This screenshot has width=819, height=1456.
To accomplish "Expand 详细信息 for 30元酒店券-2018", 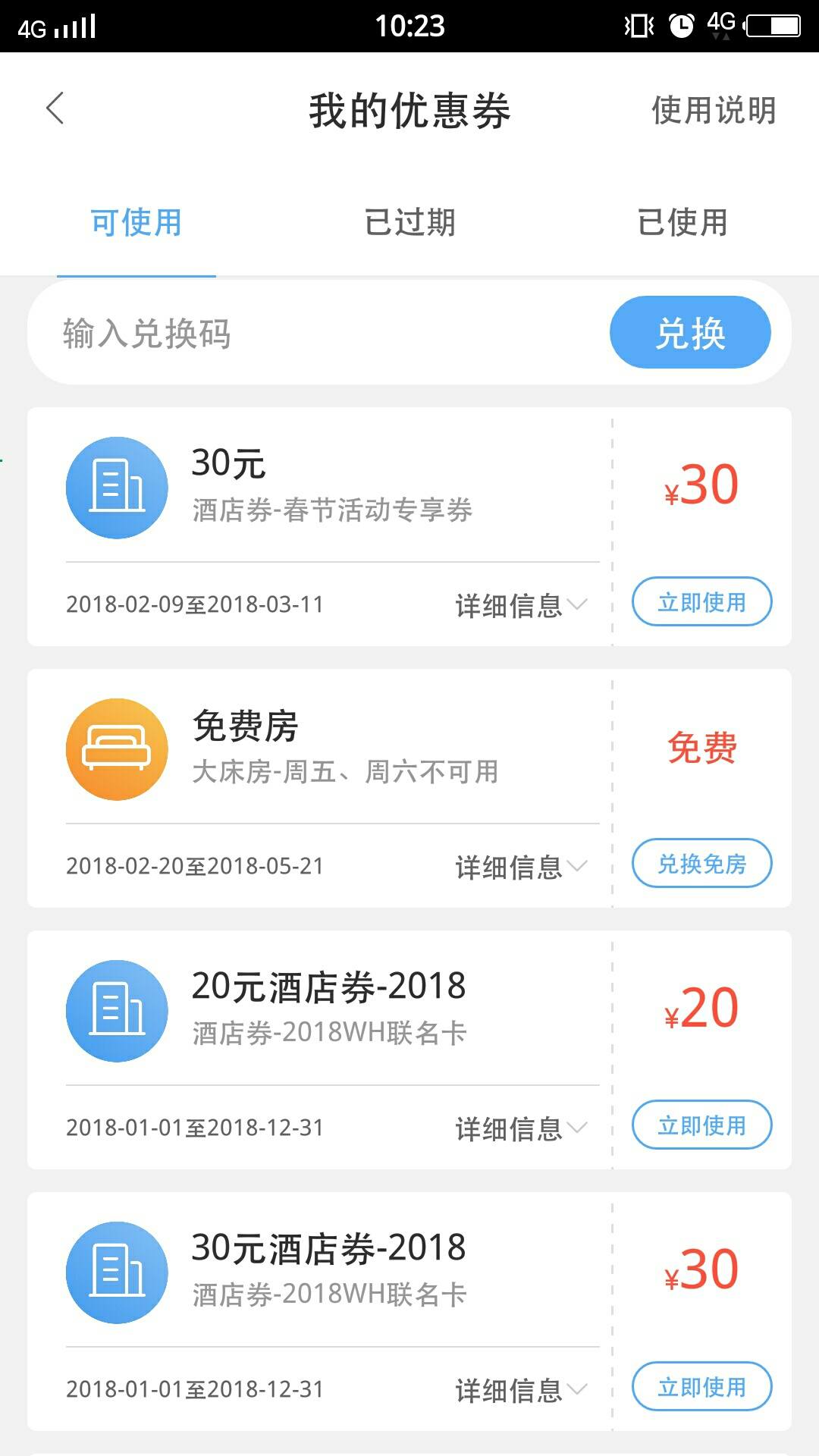I will coord(521,1390).
